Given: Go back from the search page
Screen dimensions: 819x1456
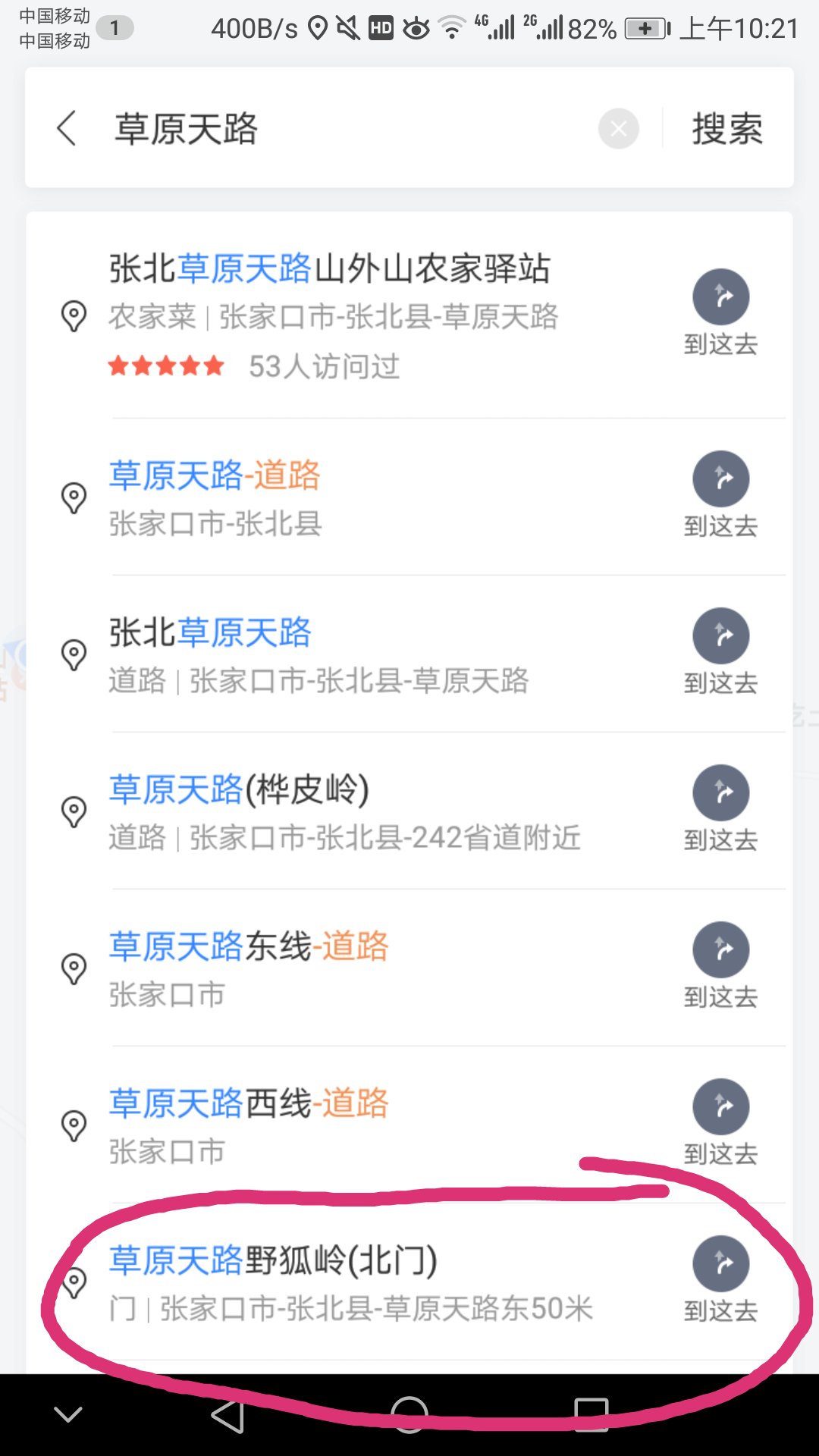Looking at the screenshot, I should (67, 128).
